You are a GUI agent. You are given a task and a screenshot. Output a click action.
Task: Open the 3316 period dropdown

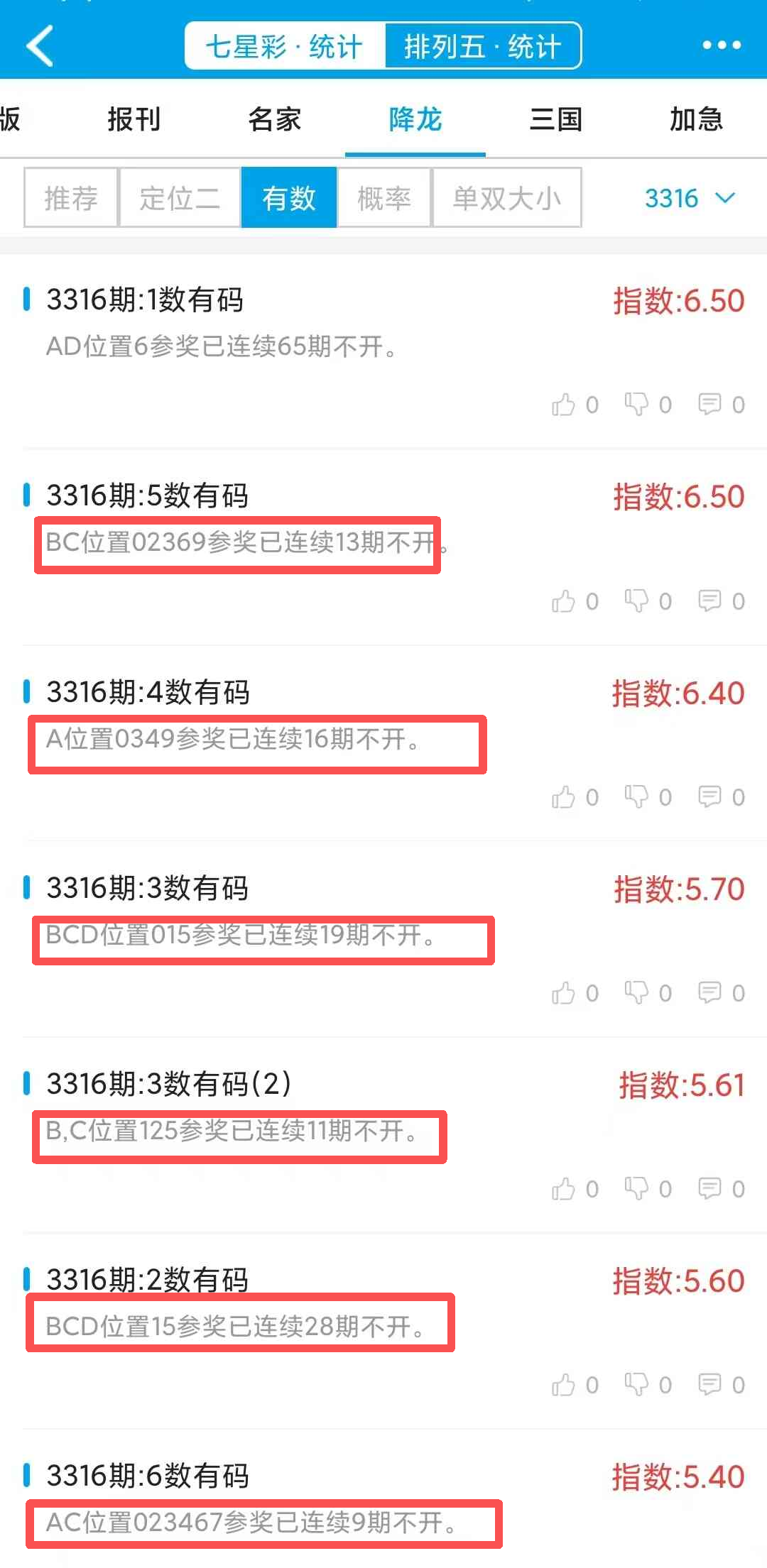coord(686,198)
